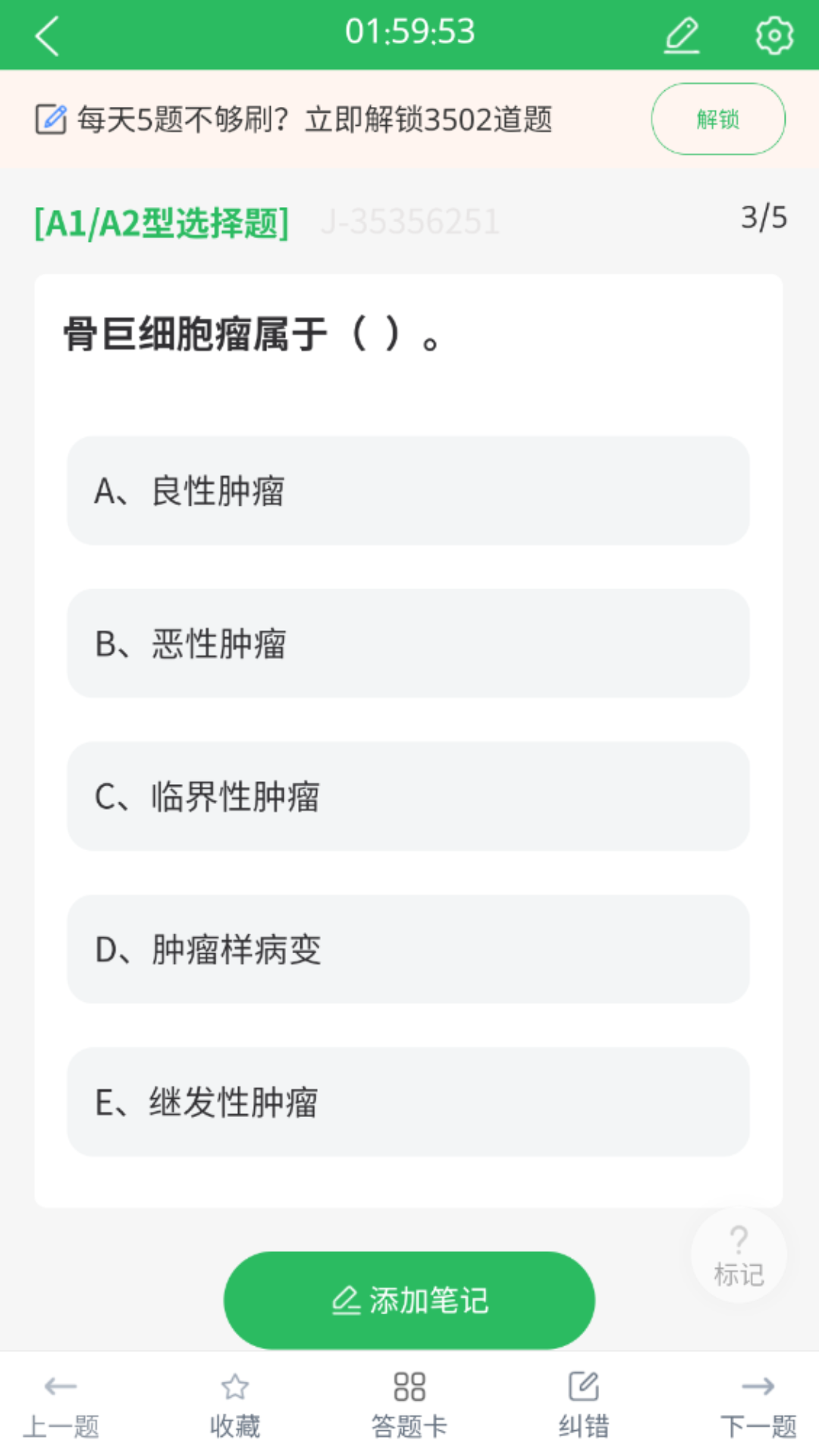Select option C 临界性肿瘤
Screen dimensions: 819x1456
pyautogui.click(x=408, y=797)
